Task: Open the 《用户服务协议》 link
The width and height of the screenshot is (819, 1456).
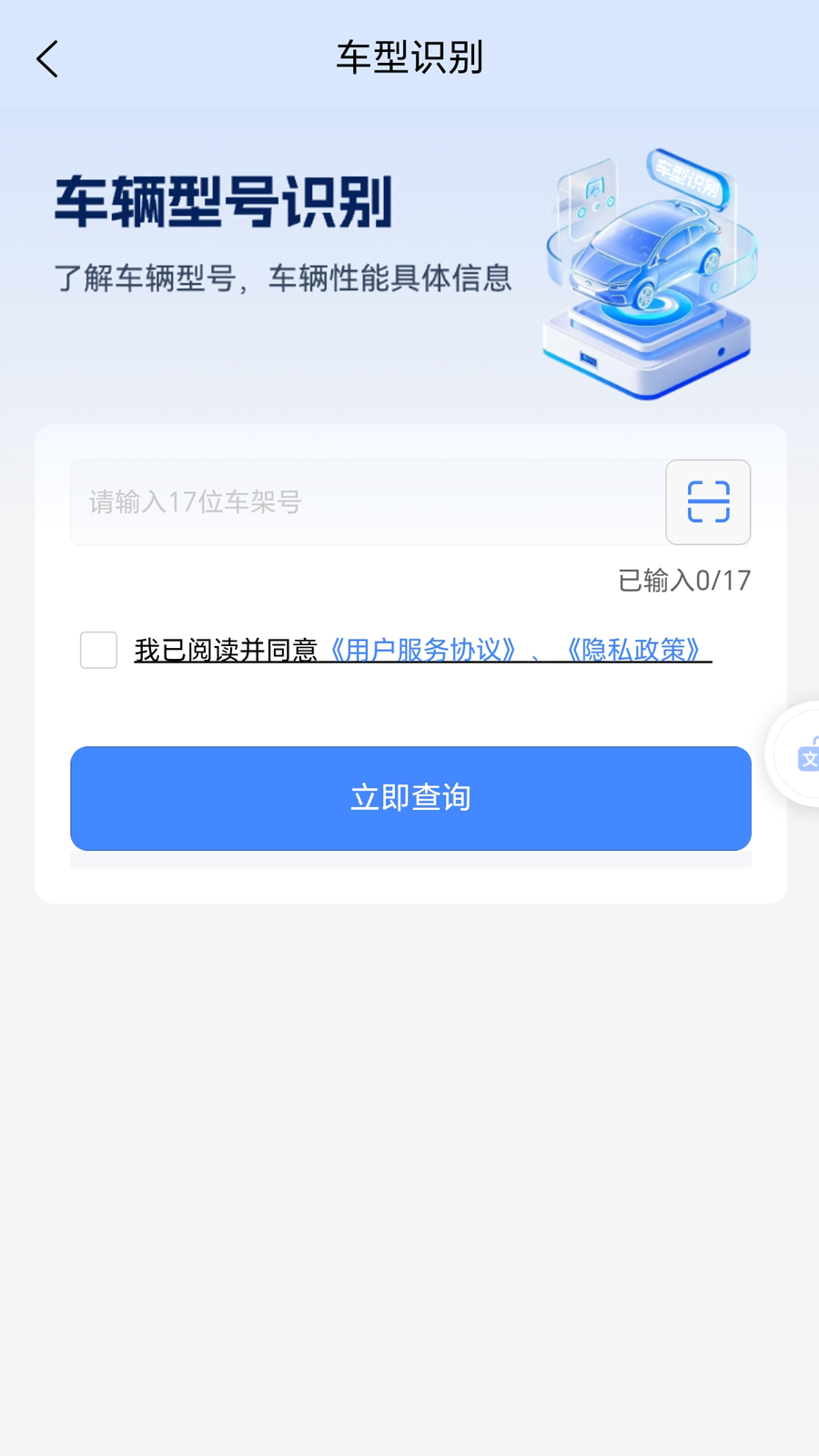Action: [424, 650]
